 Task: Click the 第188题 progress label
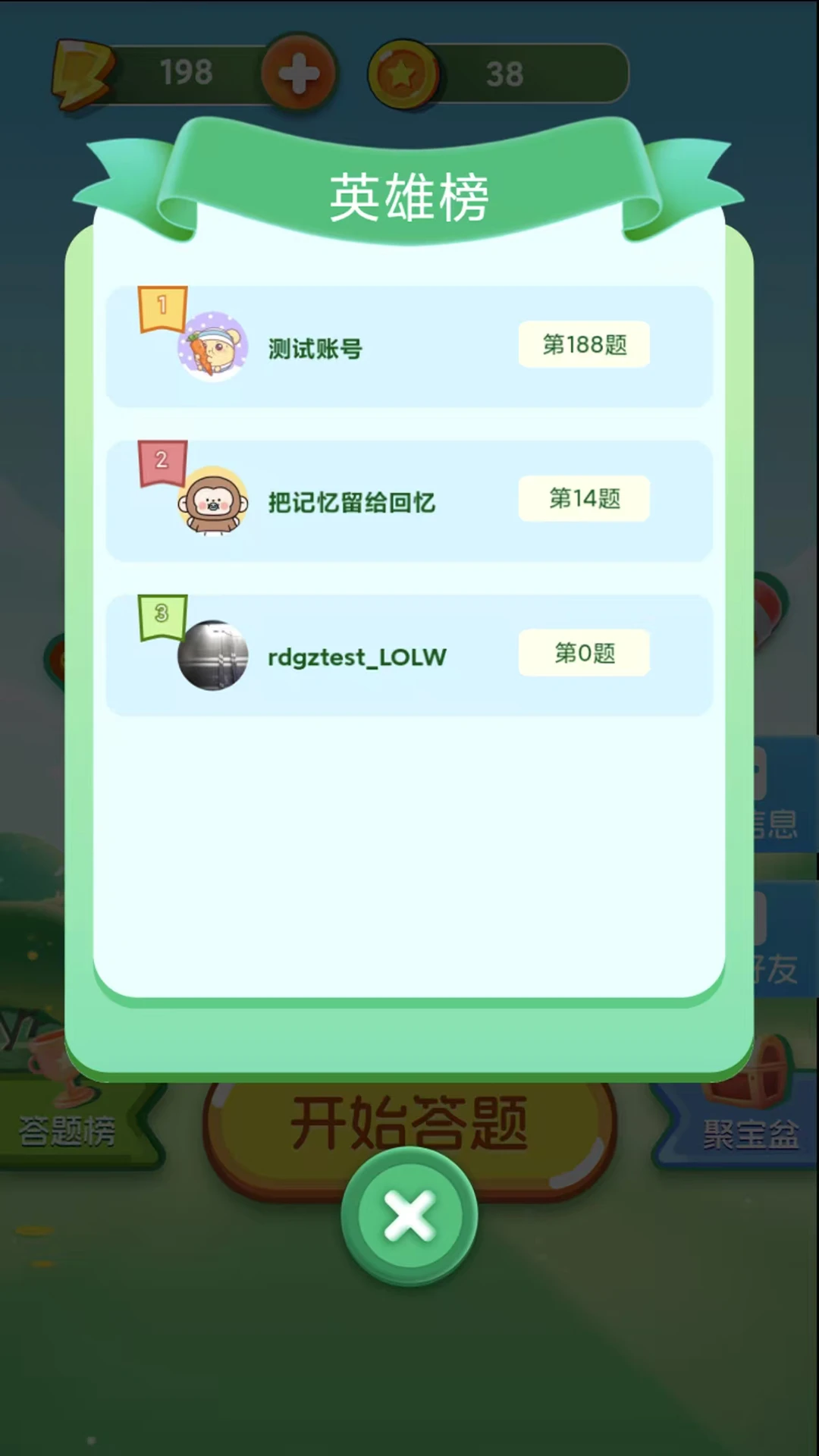584,345
